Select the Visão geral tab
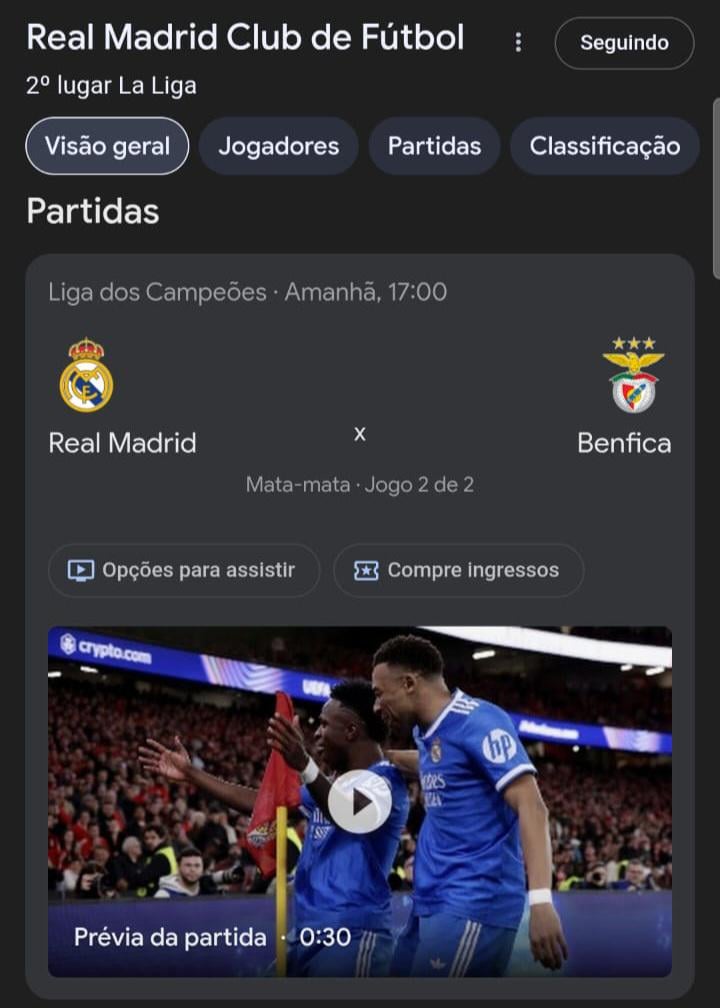 click(106, 145)
